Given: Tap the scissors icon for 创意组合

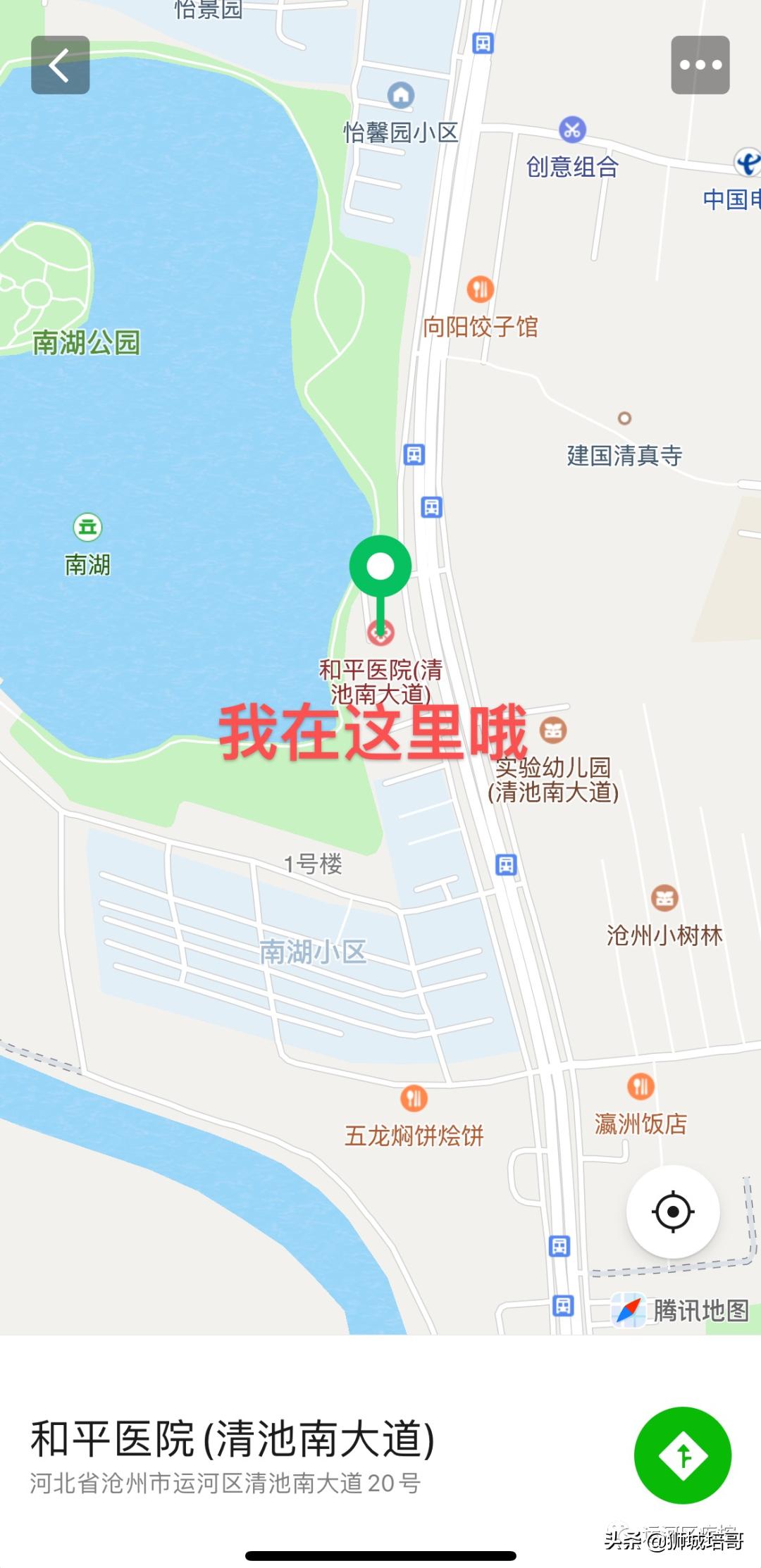Looking at the screenshot, I should pyautogui.click(x=572, y=130).
